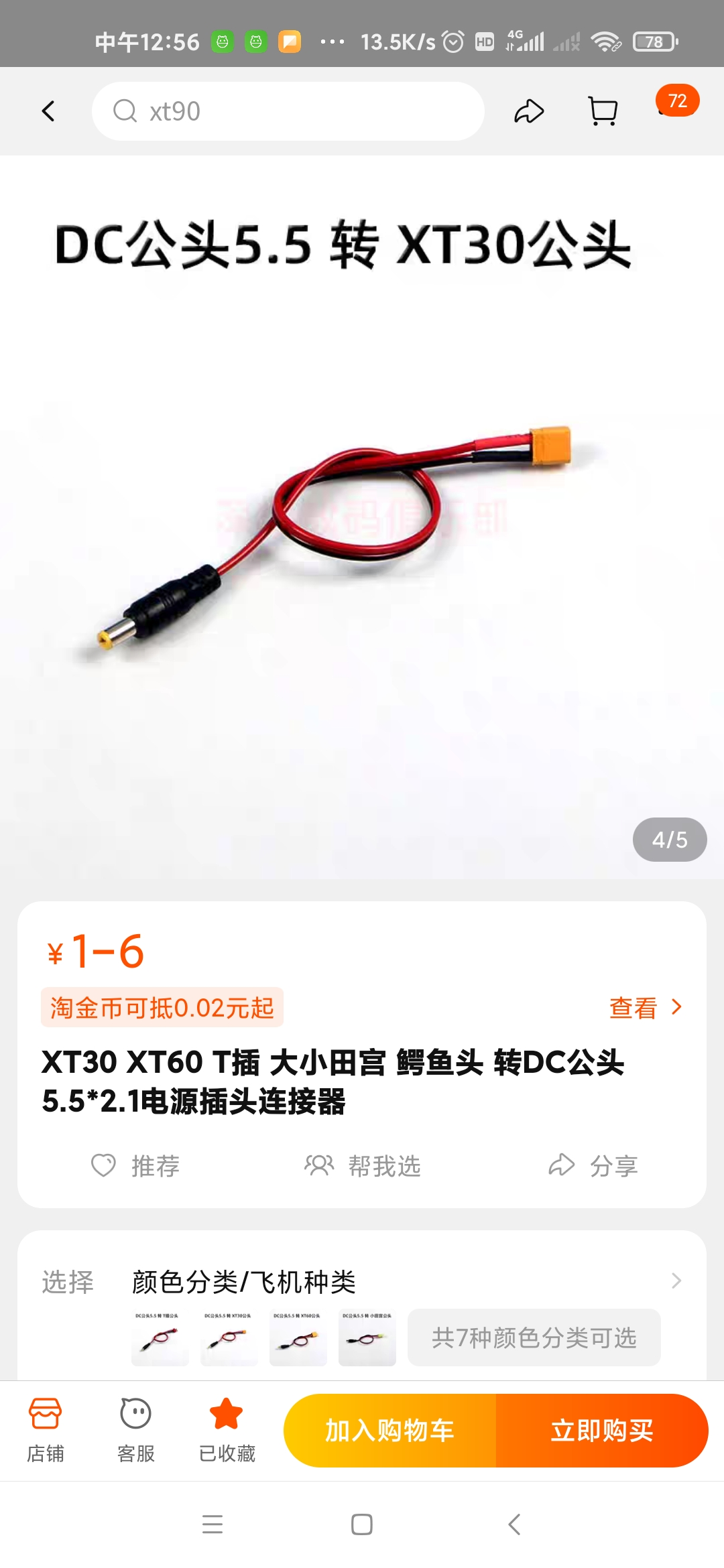This screenshot has width=724, height=1568.
Task: Toggle the 推荐 heart on the product
Action: tap(102, 1165)
